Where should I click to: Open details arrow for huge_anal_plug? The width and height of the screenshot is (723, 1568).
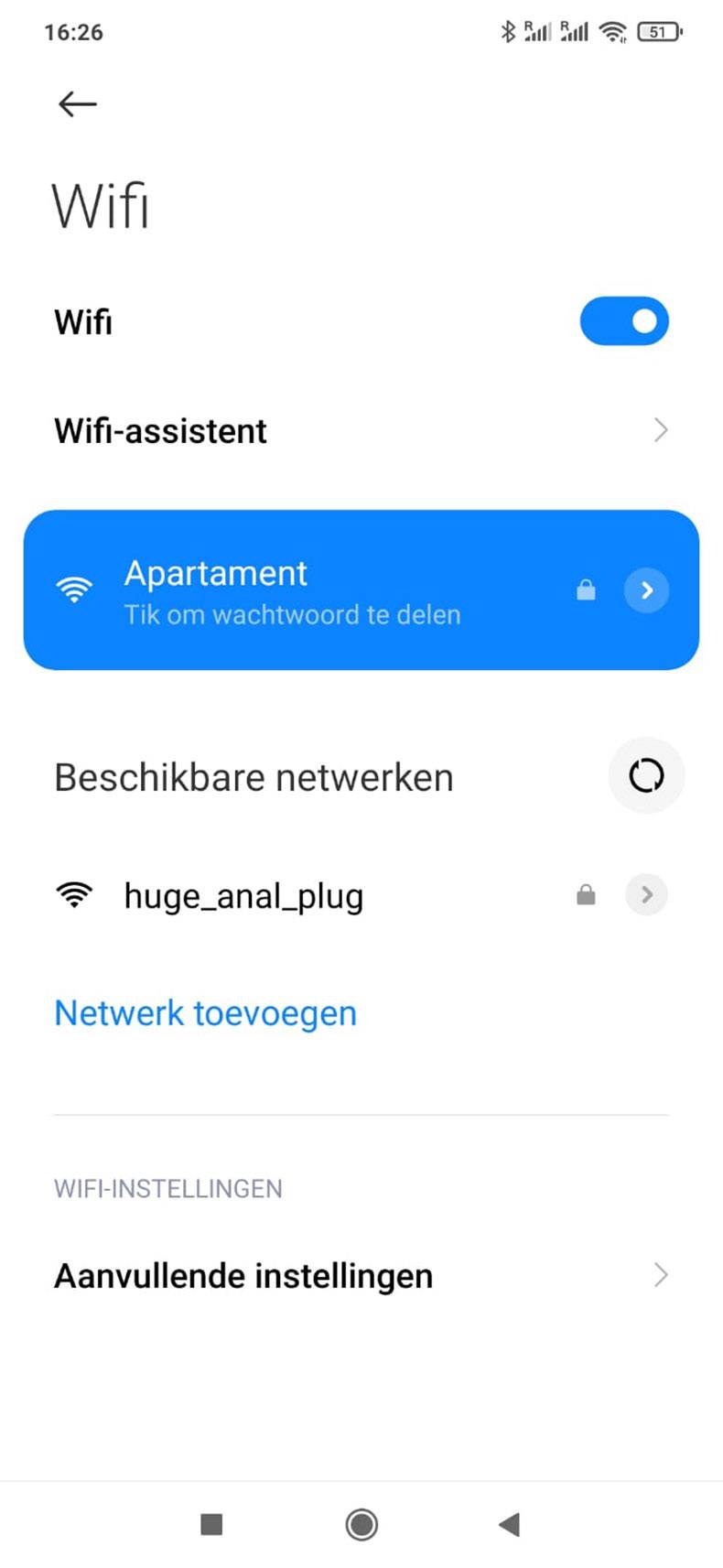coord(646,894)
